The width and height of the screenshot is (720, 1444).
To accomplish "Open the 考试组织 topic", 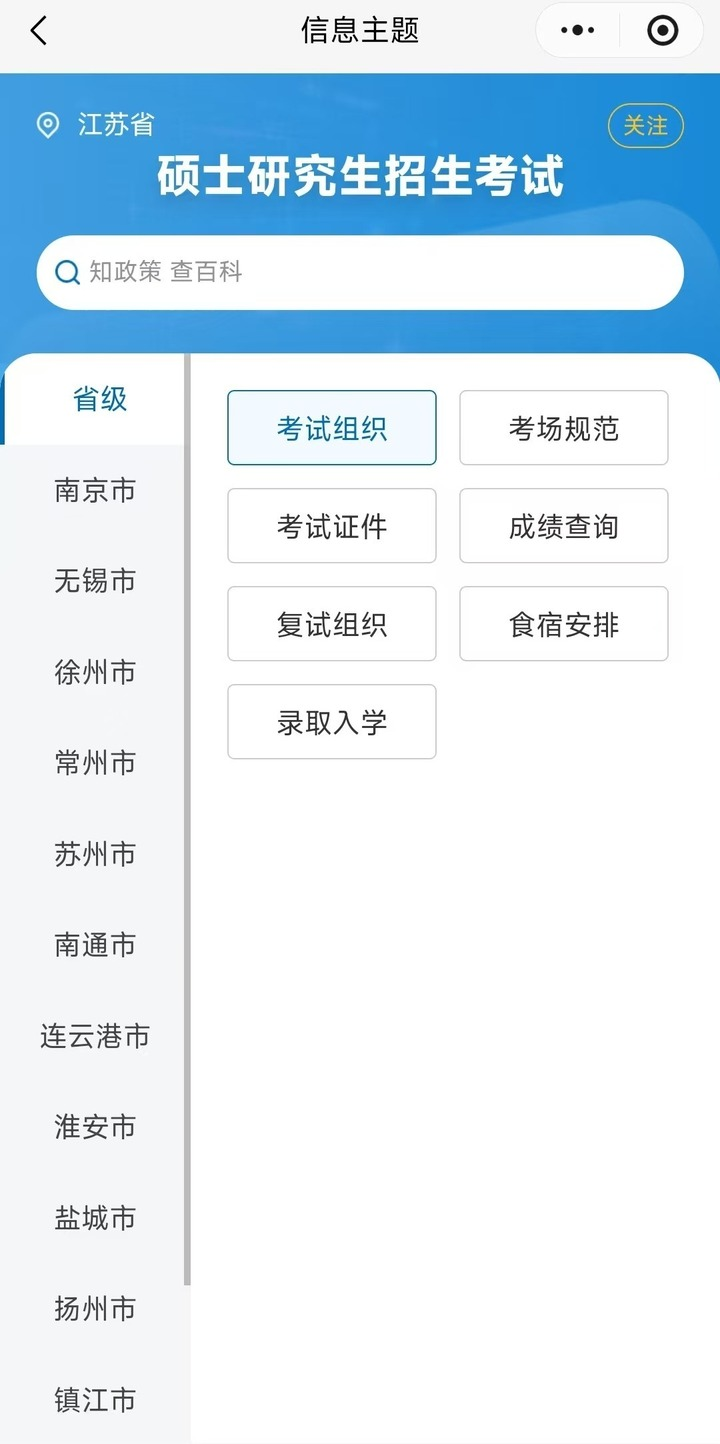I will coord(332,428).
